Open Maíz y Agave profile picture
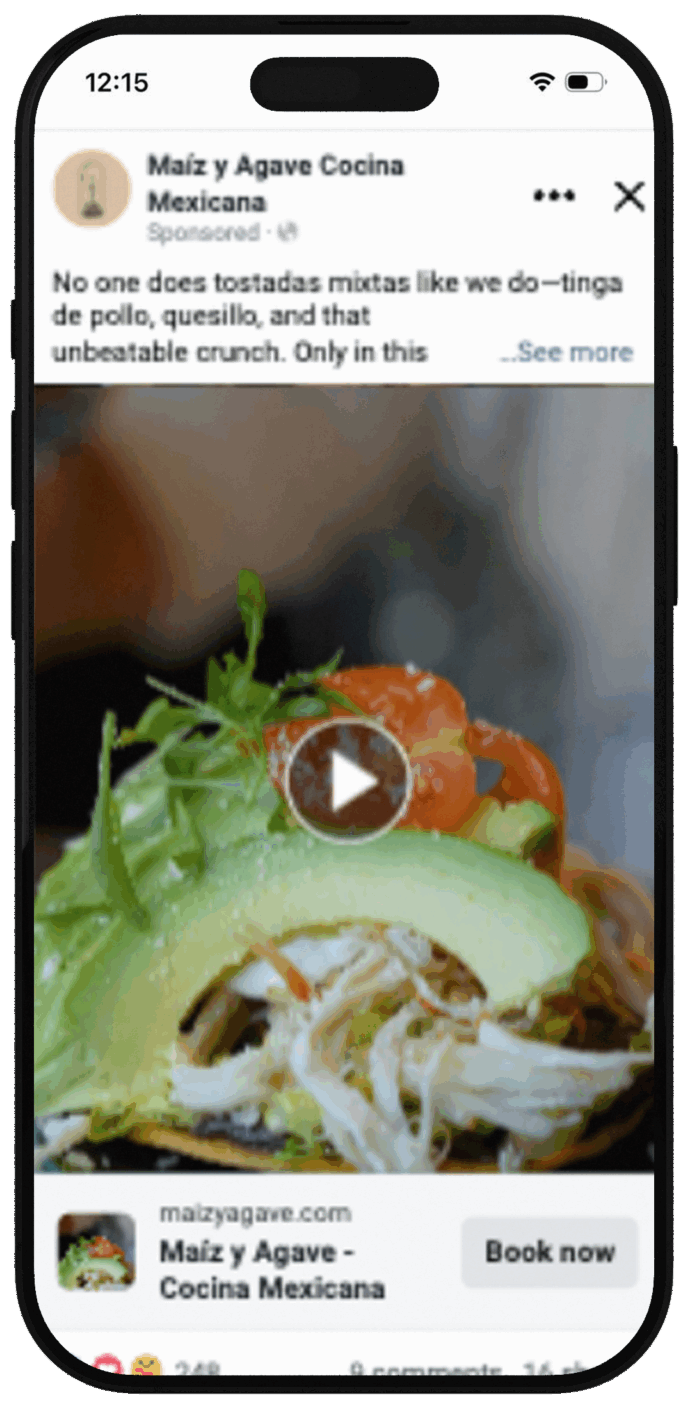690x1408 pixels. tap(92, 189)
